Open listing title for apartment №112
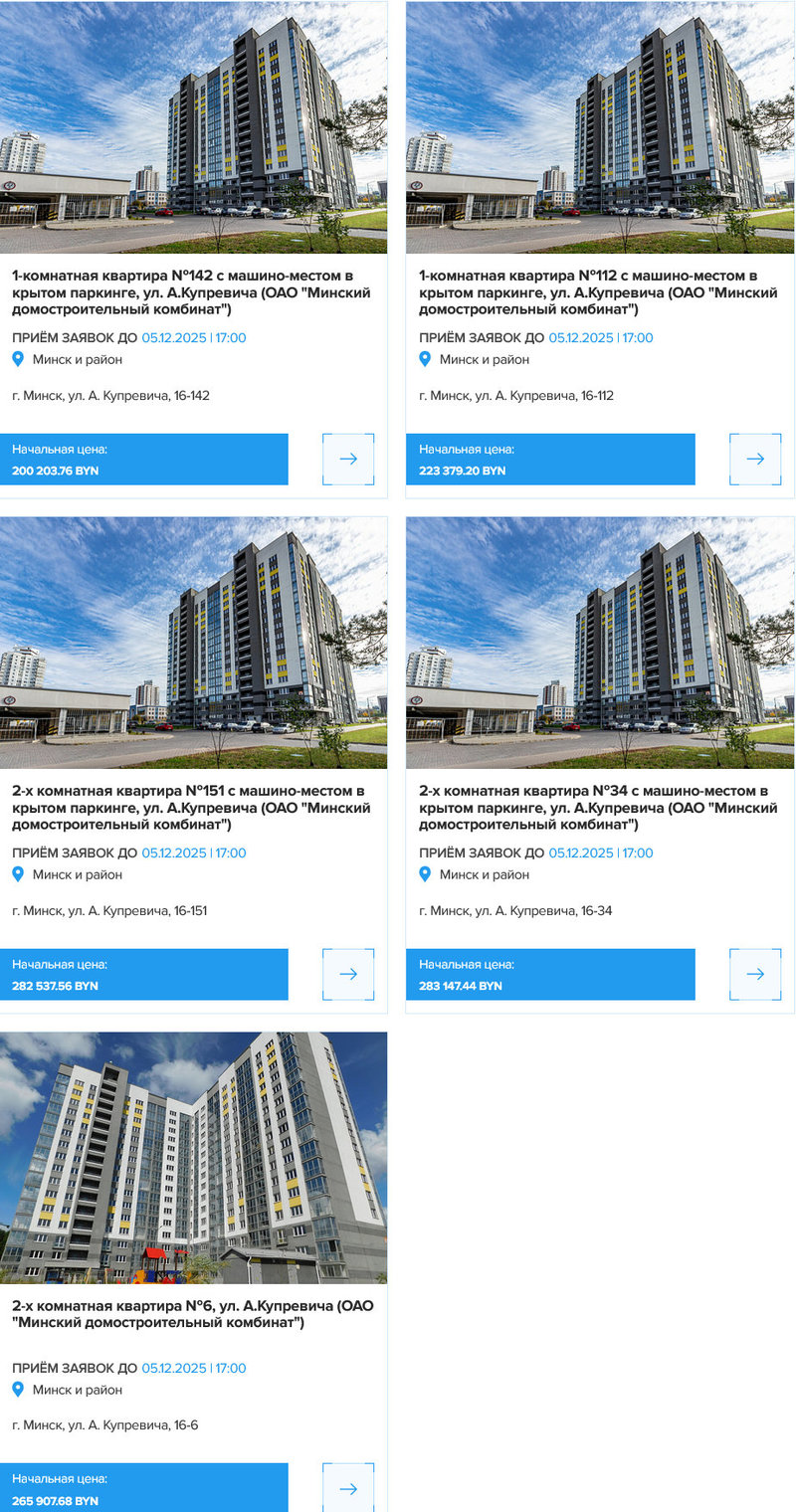Screen dimensions: 796x1512 click(x=598, y=291)
